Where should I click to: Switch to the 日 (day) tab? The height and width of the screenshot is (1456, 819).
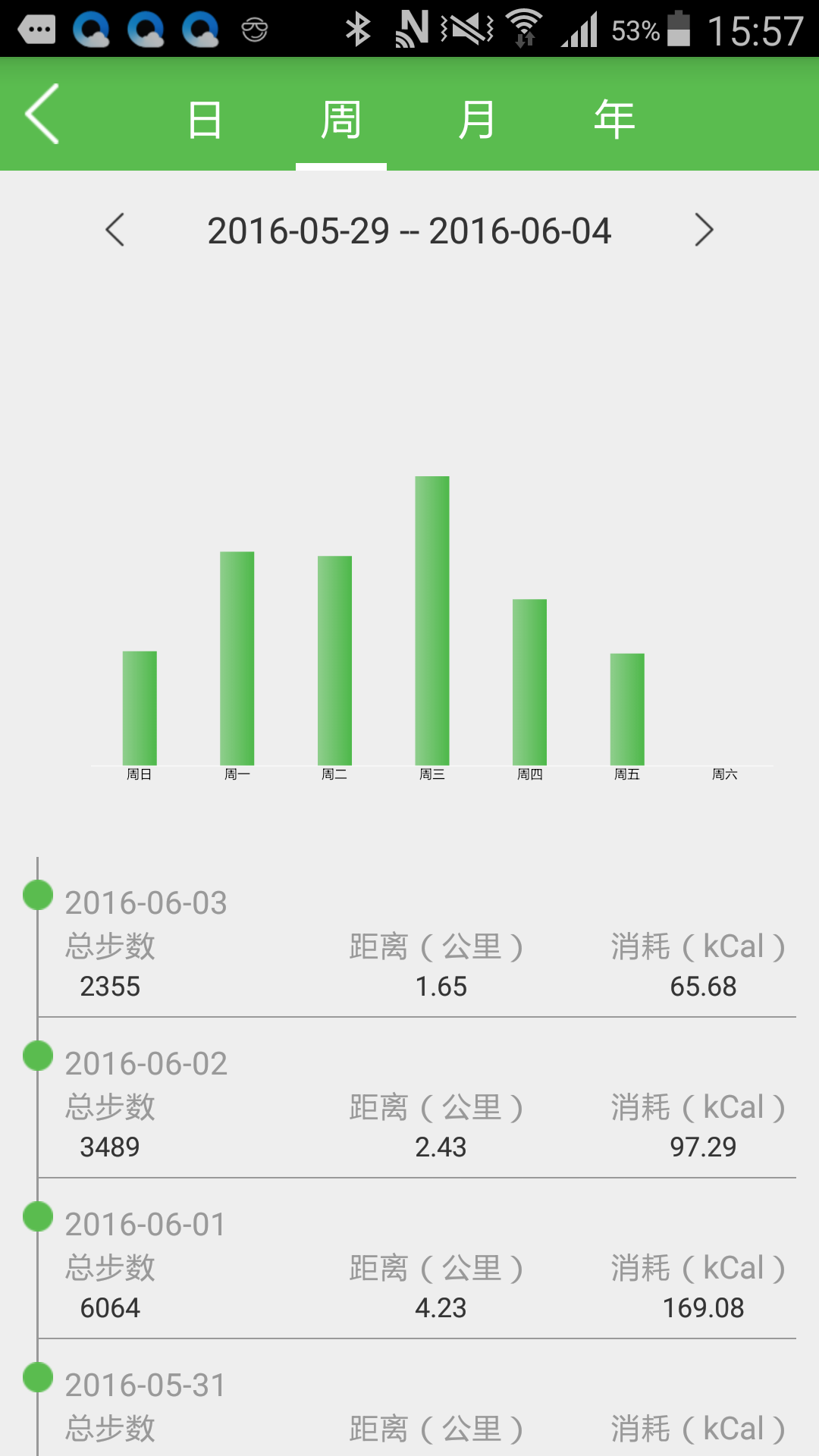[x=205, y=120]
